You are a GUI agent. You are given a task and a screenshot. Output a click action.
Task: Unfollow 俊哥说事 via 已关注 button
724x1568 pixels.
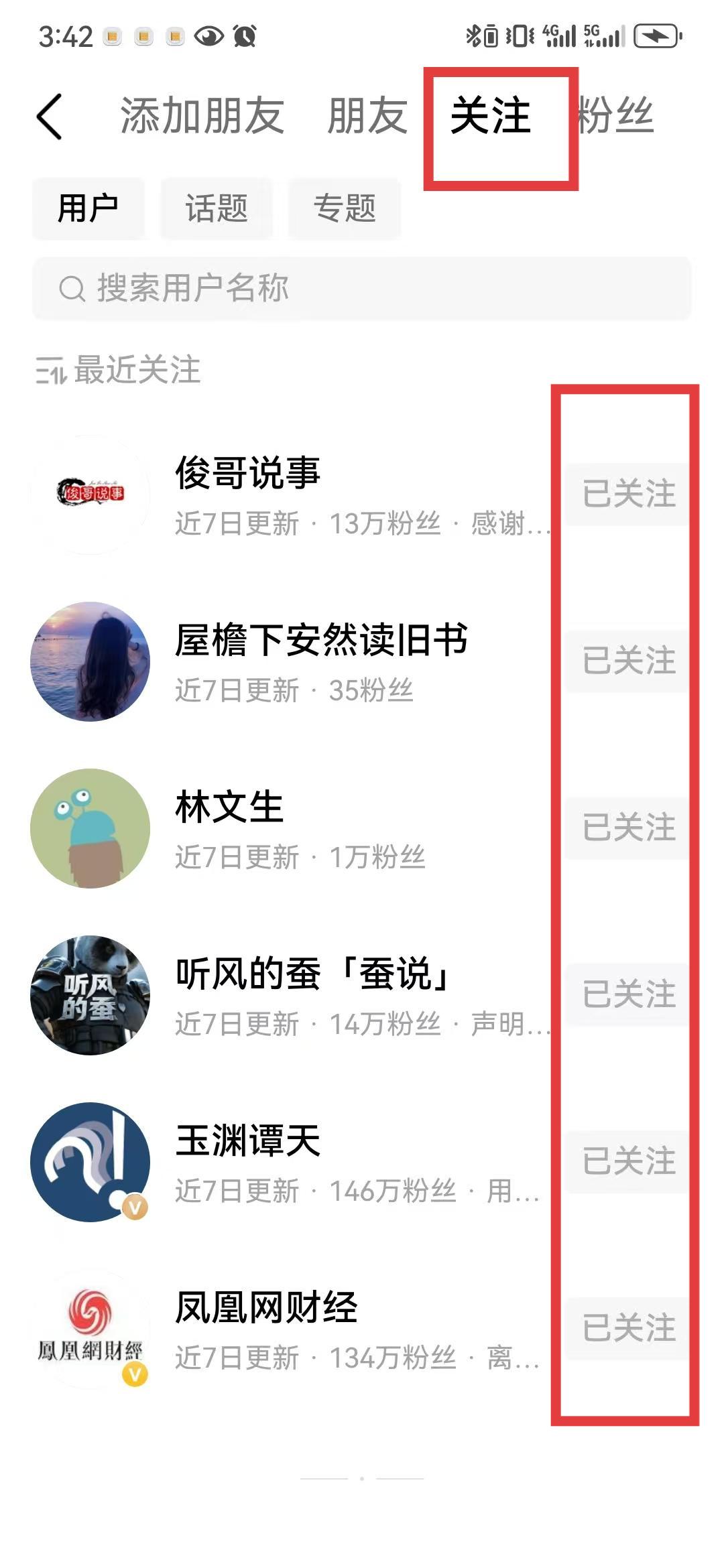click(x=628, y=494)
